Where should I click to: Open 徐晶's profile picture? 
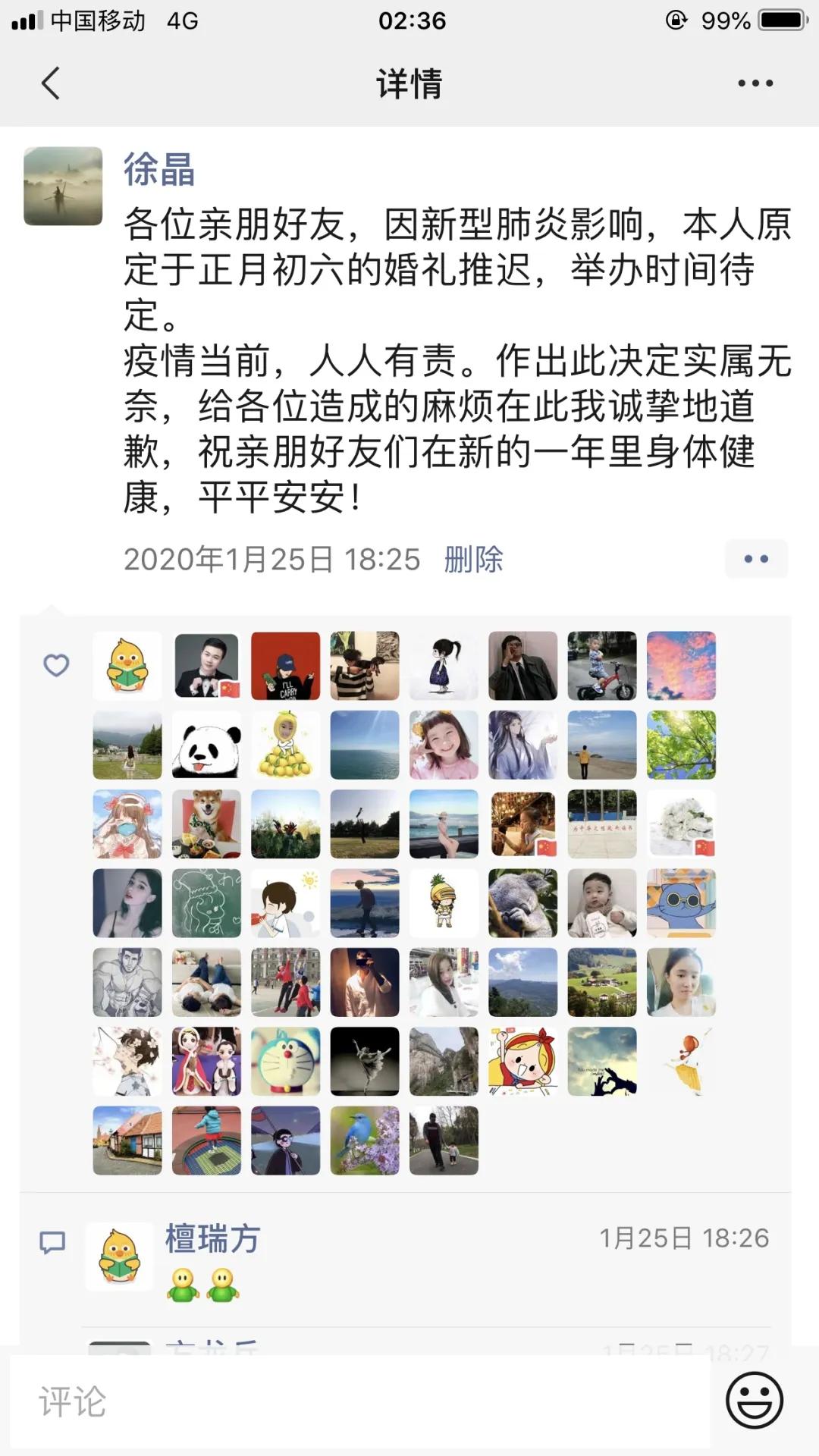click(x=63, y=186)
